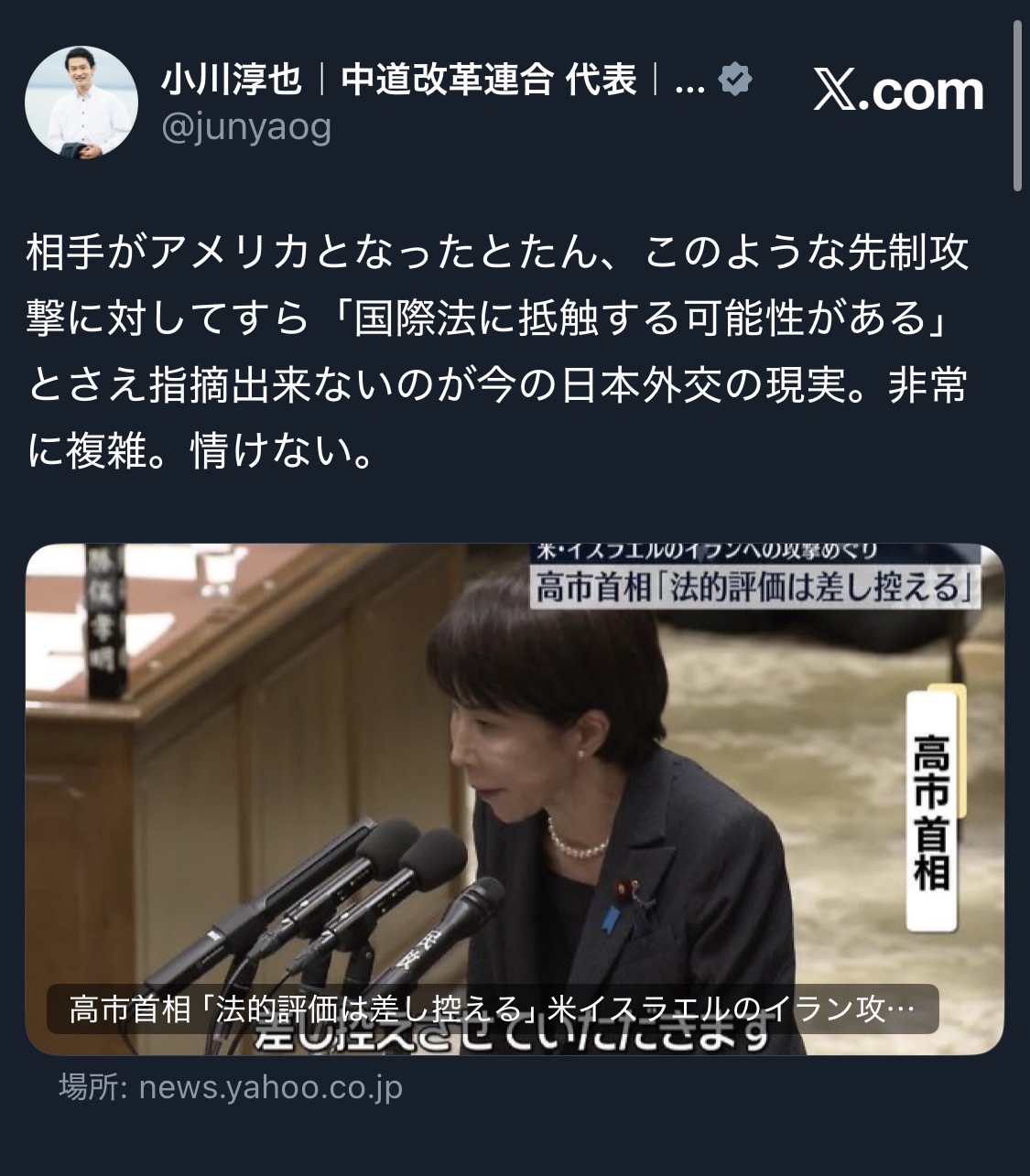Open the Yahoo news card about 高市首相
This screenshot has width=1030, height=1176.
[515, 798]
